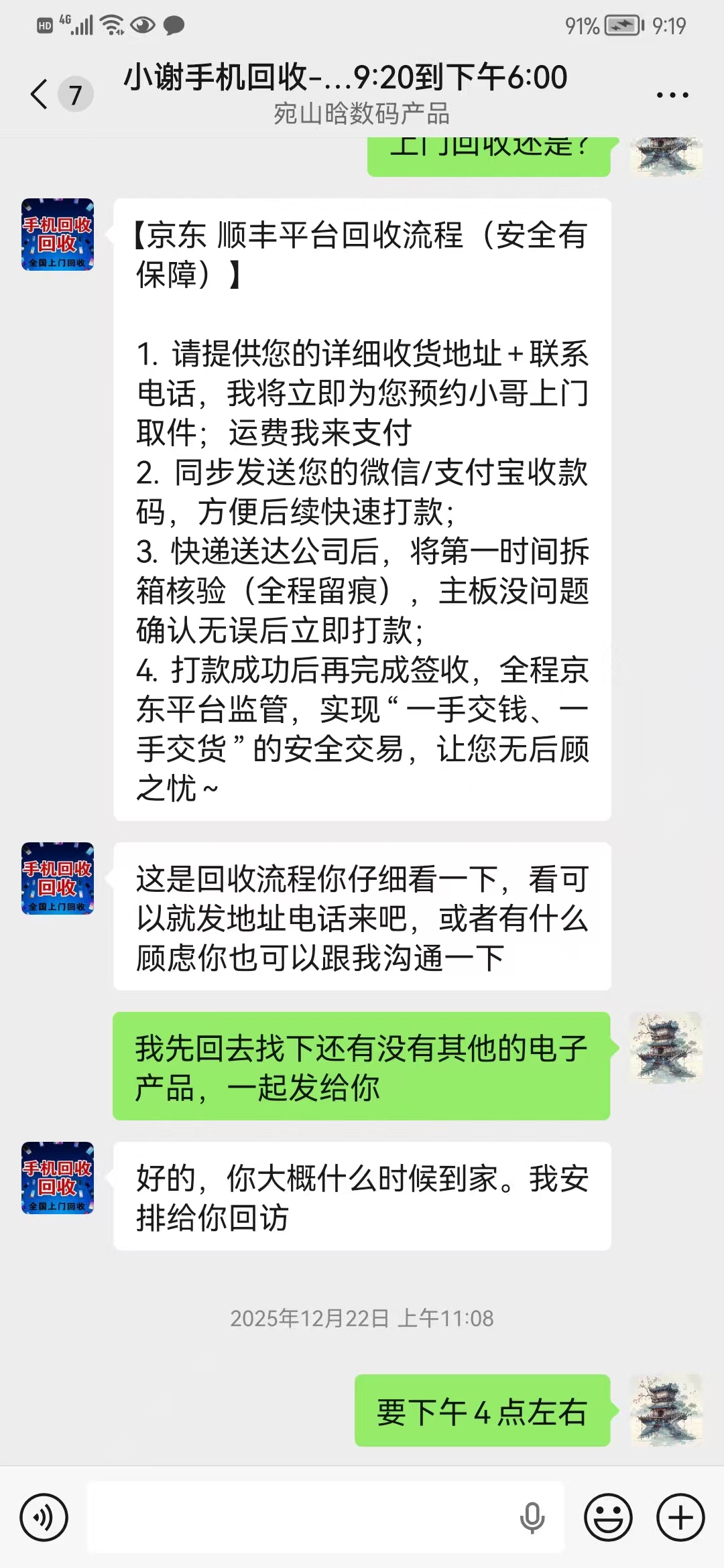Switch to voice message input
This screenshot has height=1568, width=724.
[44, 1517]
